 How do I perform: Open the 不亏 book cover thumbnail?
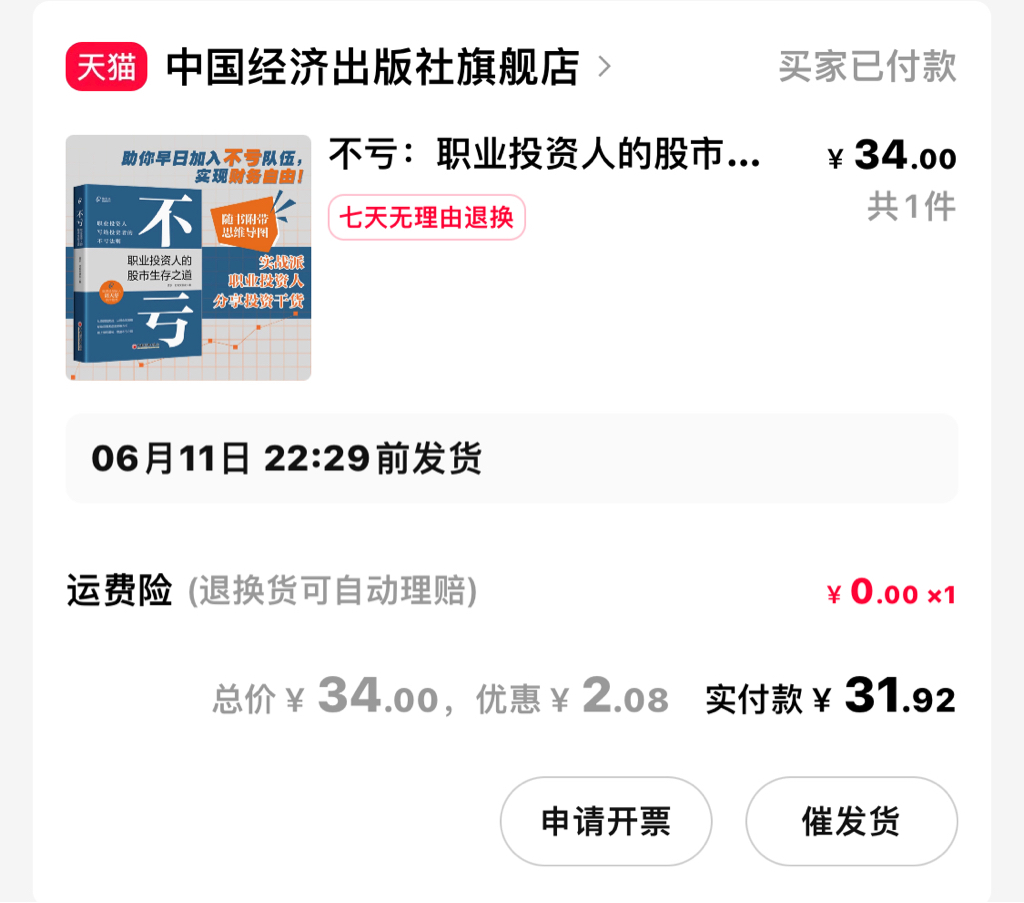pos(188,258)
